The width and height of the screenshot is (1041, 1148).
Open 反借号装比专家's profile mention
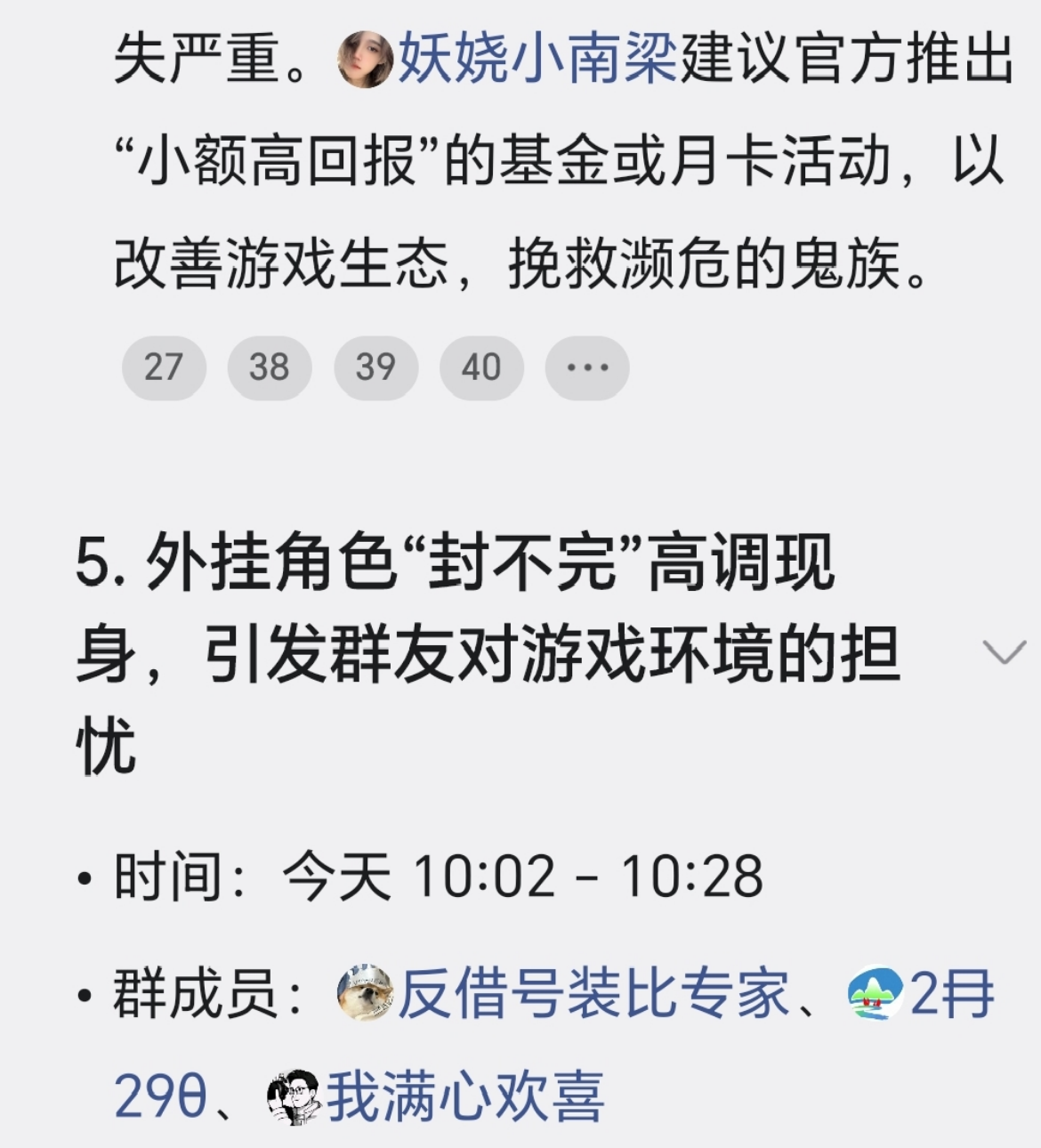[592, 993]
